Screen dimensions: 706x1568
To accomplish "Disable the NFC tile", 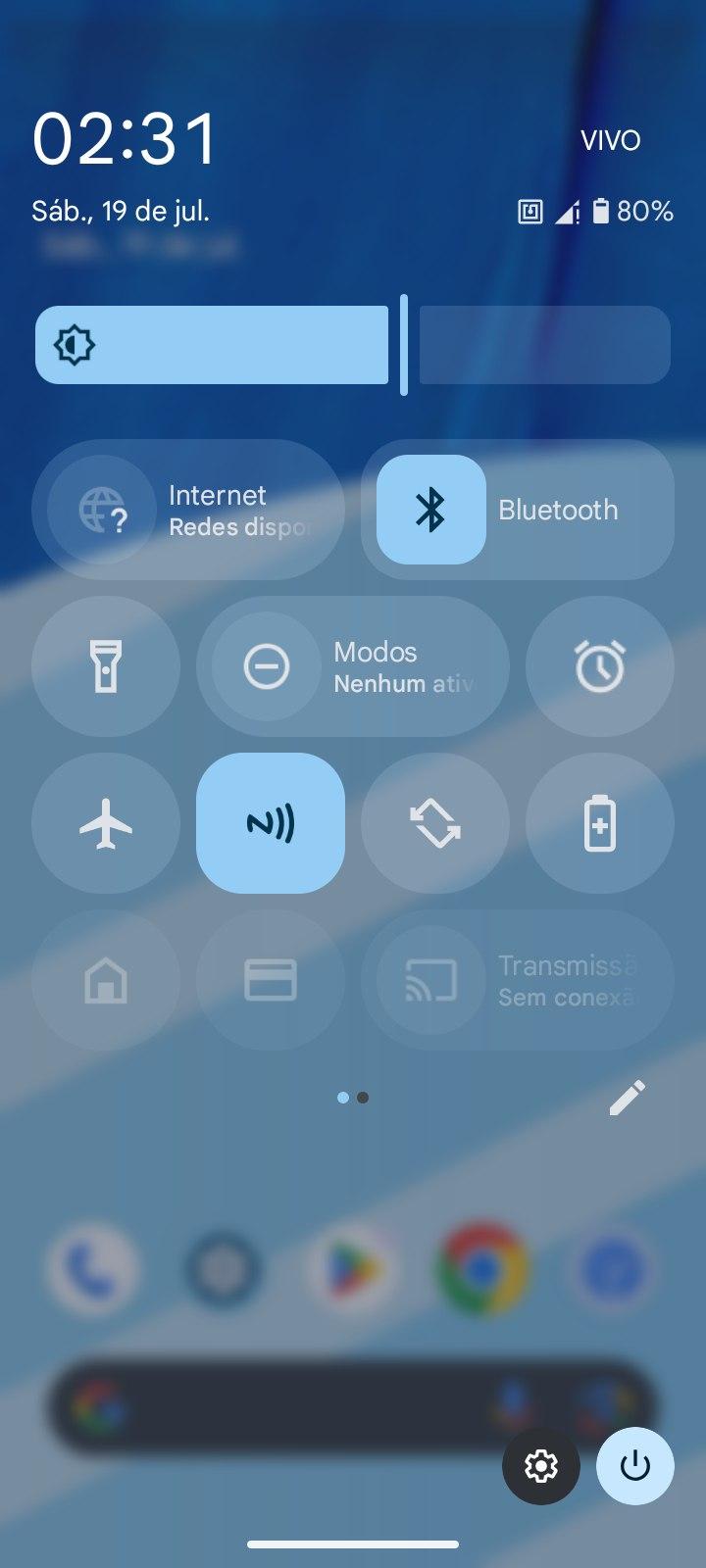I will (x=271, y=823).
